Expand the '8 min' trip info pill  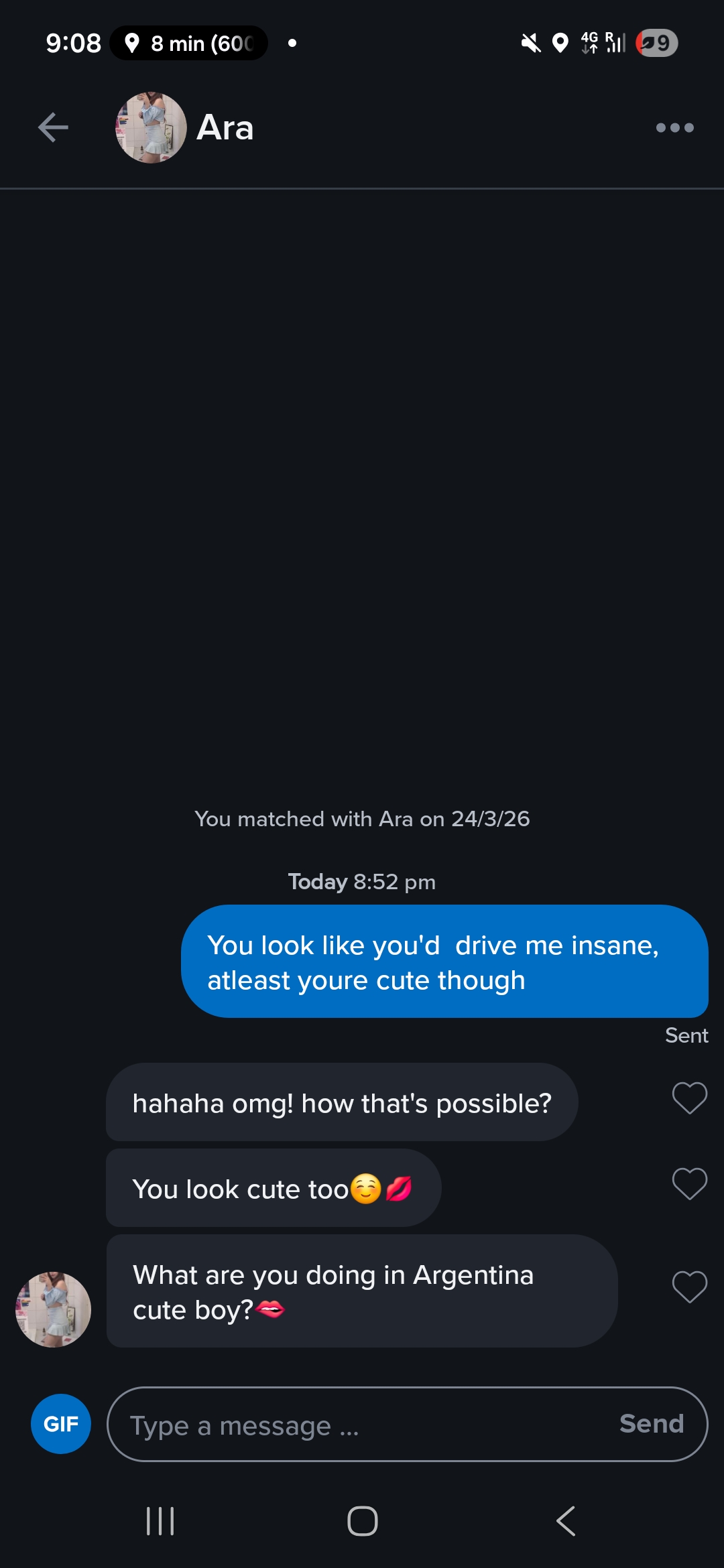[x=188, y=42]
